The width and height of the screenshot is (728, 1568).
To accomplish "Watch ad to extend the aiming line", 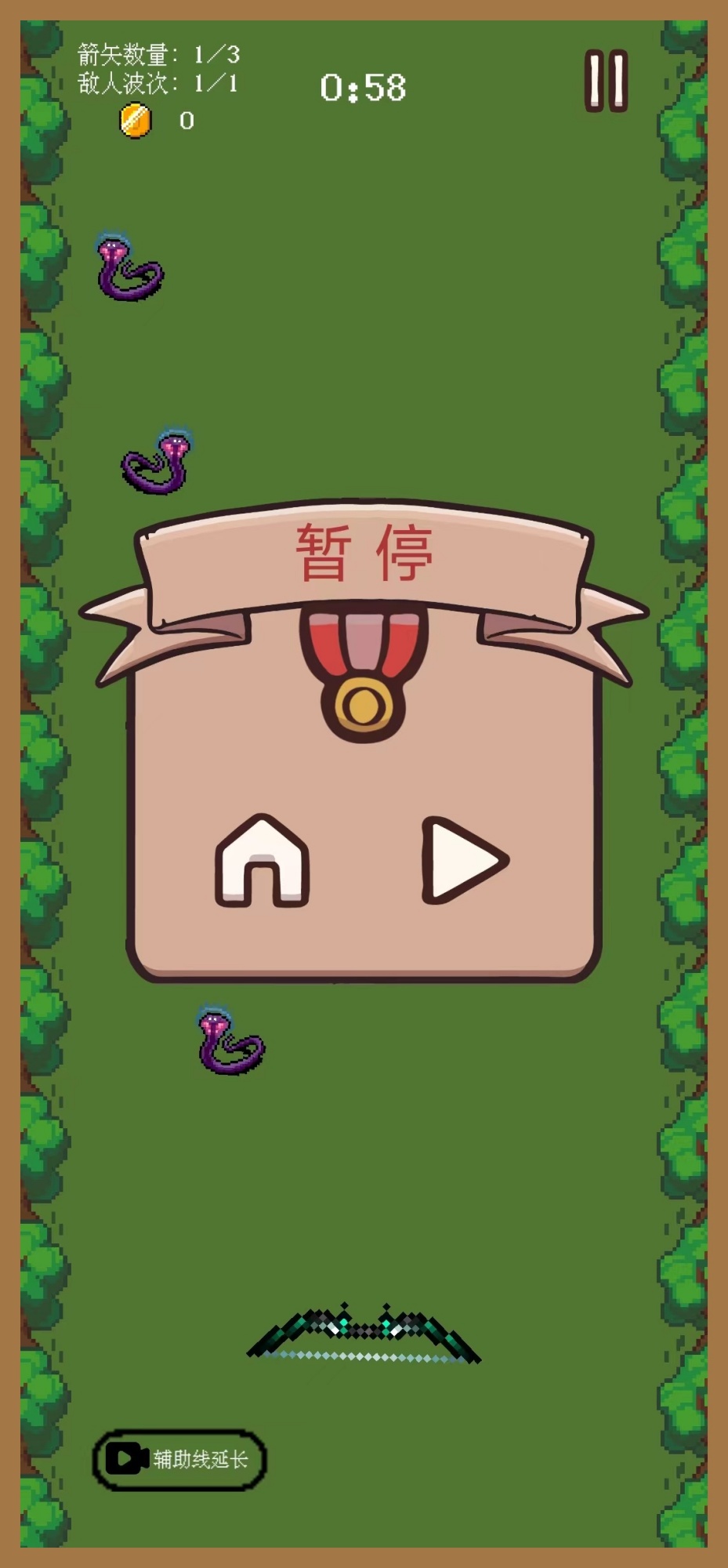I will tap(179, 1459).
